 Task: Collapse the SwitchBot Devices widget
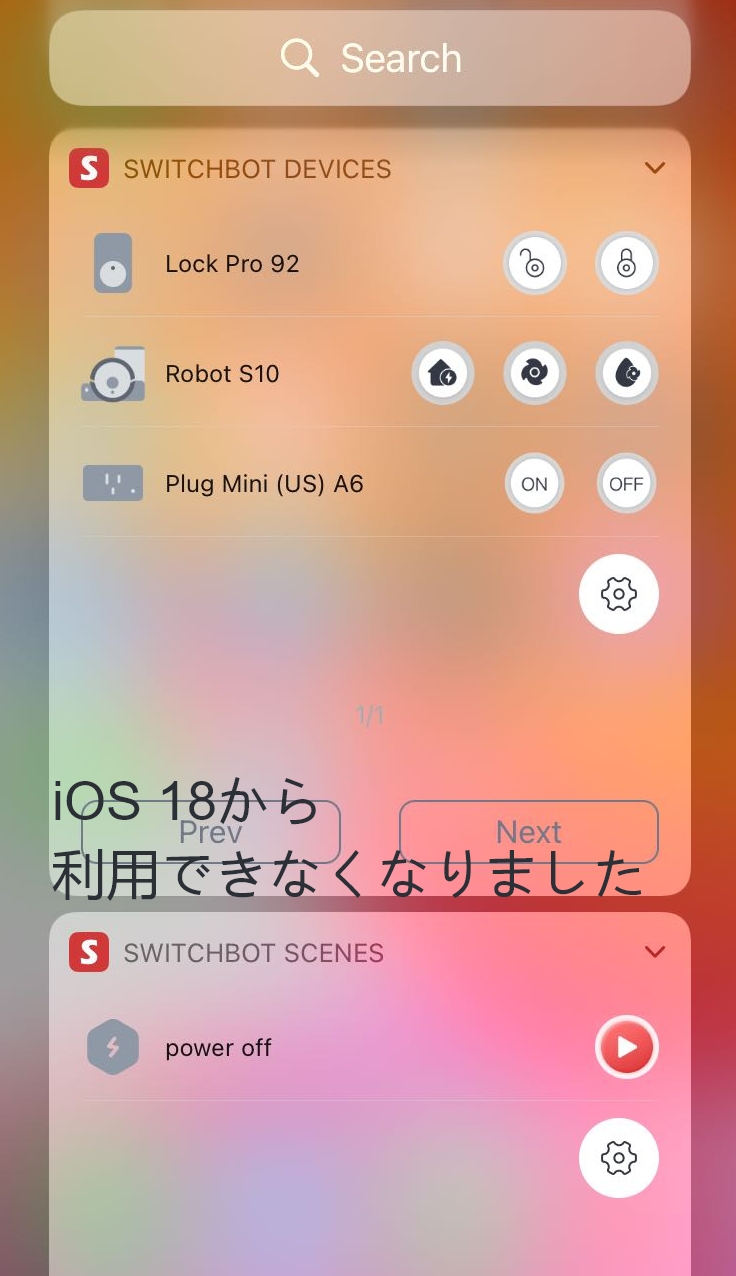pyautogui.click(x=655, y=168)
